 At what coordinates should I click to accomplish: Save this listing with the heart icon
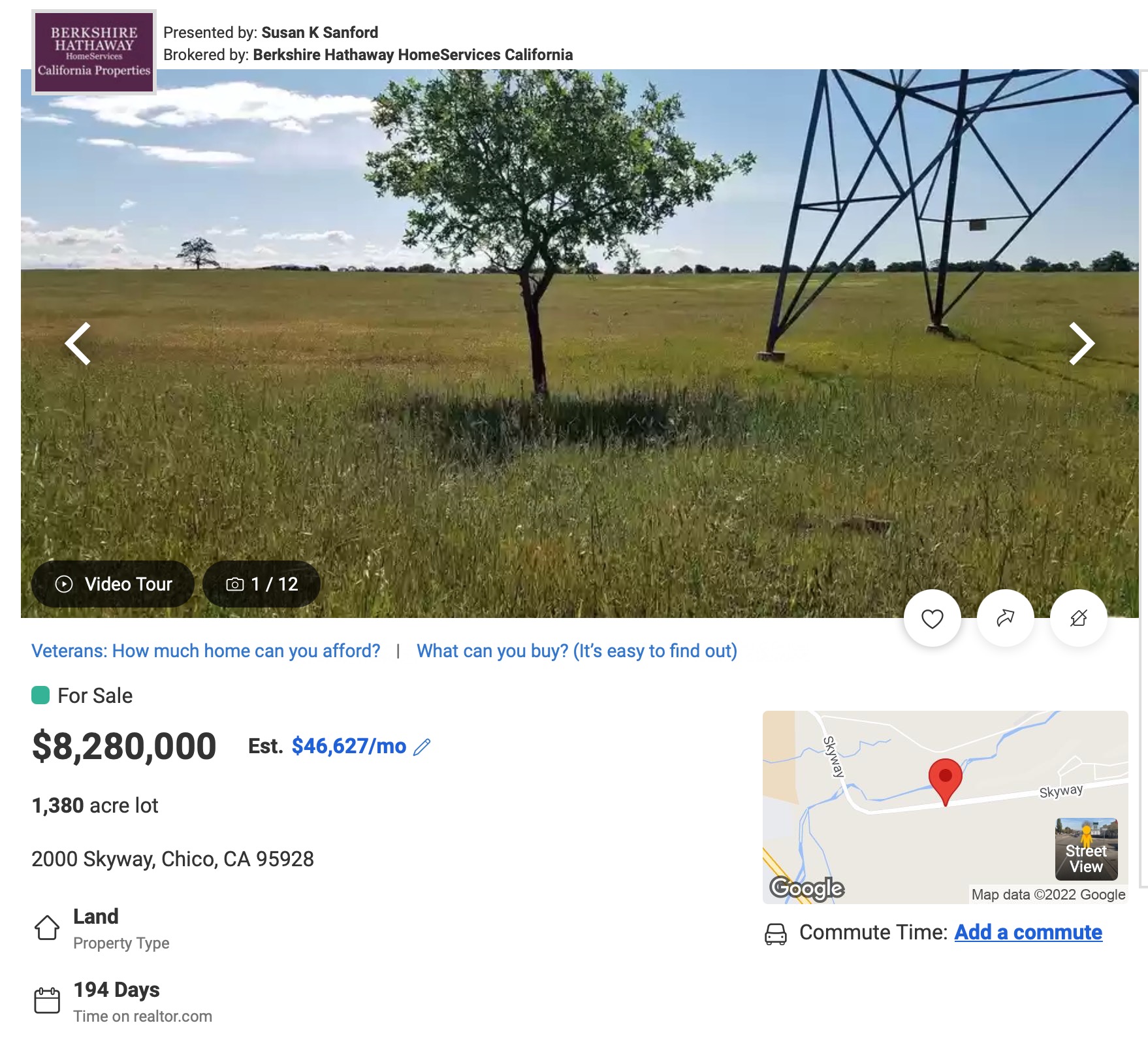pyautogui.click(x=932, y=618)
